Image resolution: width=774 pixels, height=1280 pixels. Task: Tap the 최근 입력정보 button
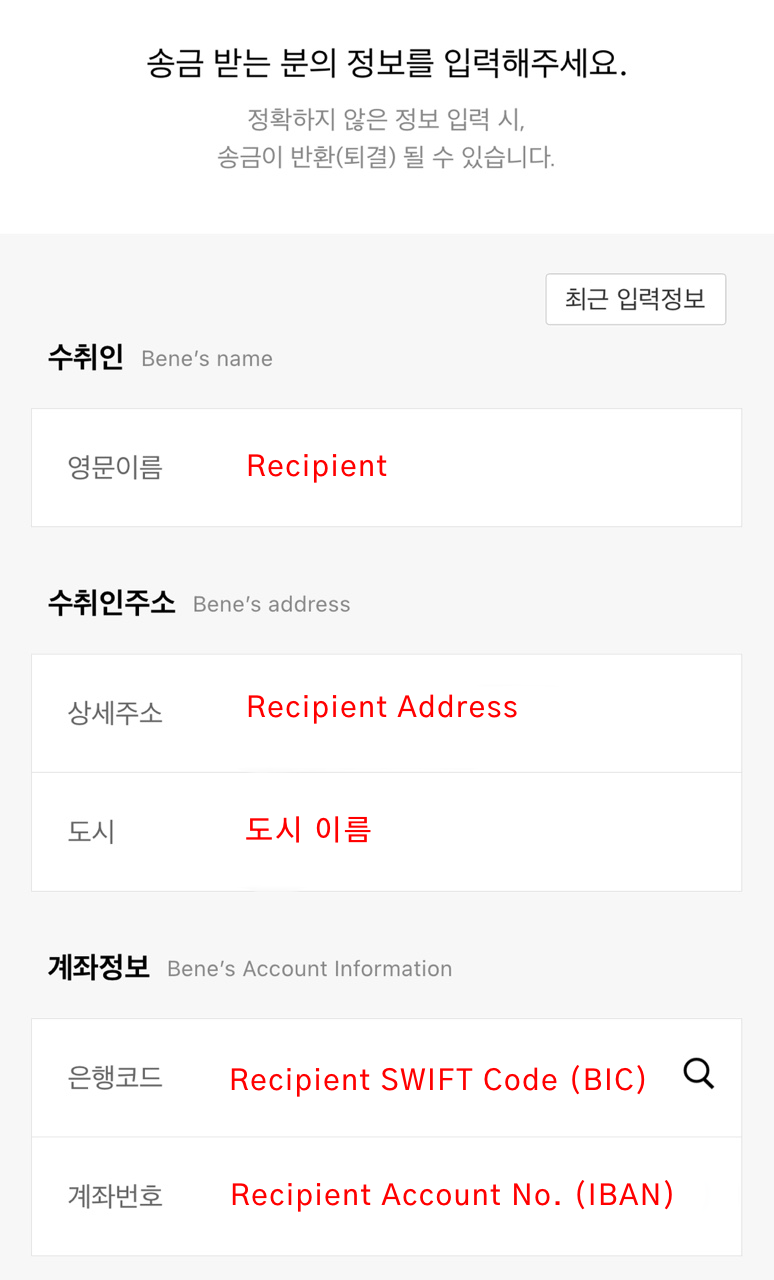tap(635, 299)
